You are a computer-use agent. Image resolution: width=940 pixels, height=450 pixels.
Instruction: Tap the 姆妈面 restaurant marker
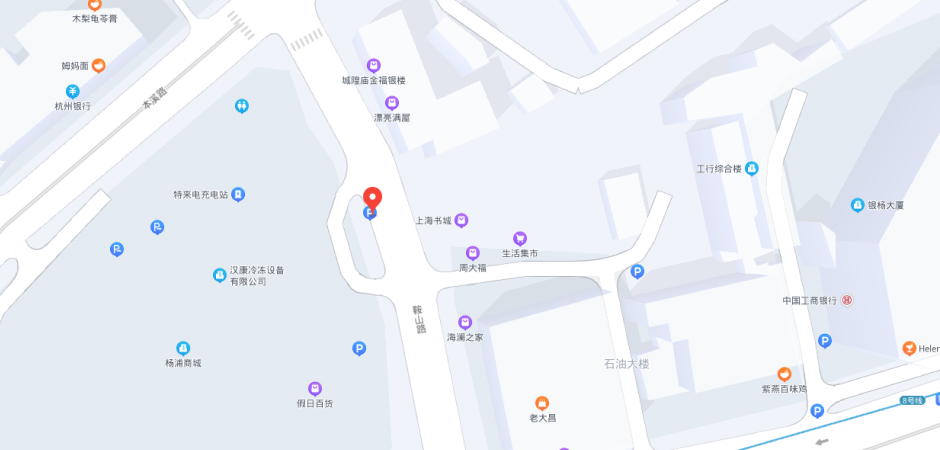(x=99, y=66)
